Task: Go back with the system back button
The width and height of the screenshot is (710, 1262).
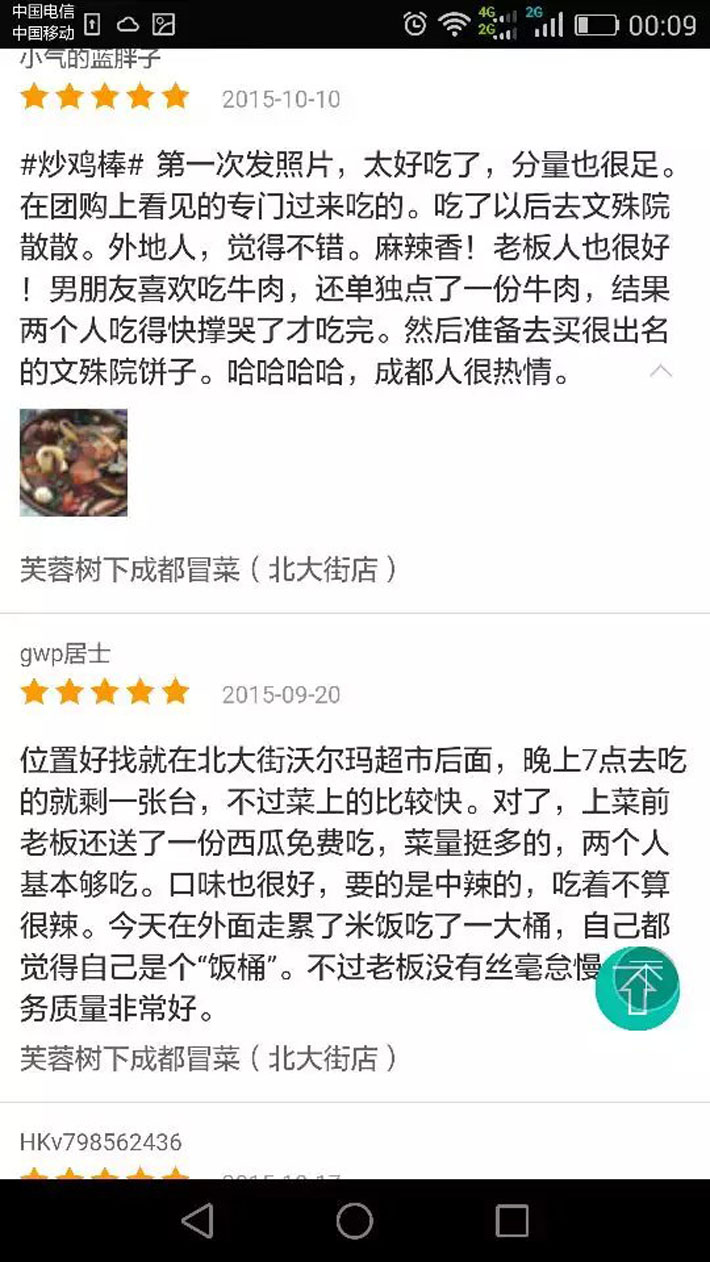Action: (x=198, y=1220)
